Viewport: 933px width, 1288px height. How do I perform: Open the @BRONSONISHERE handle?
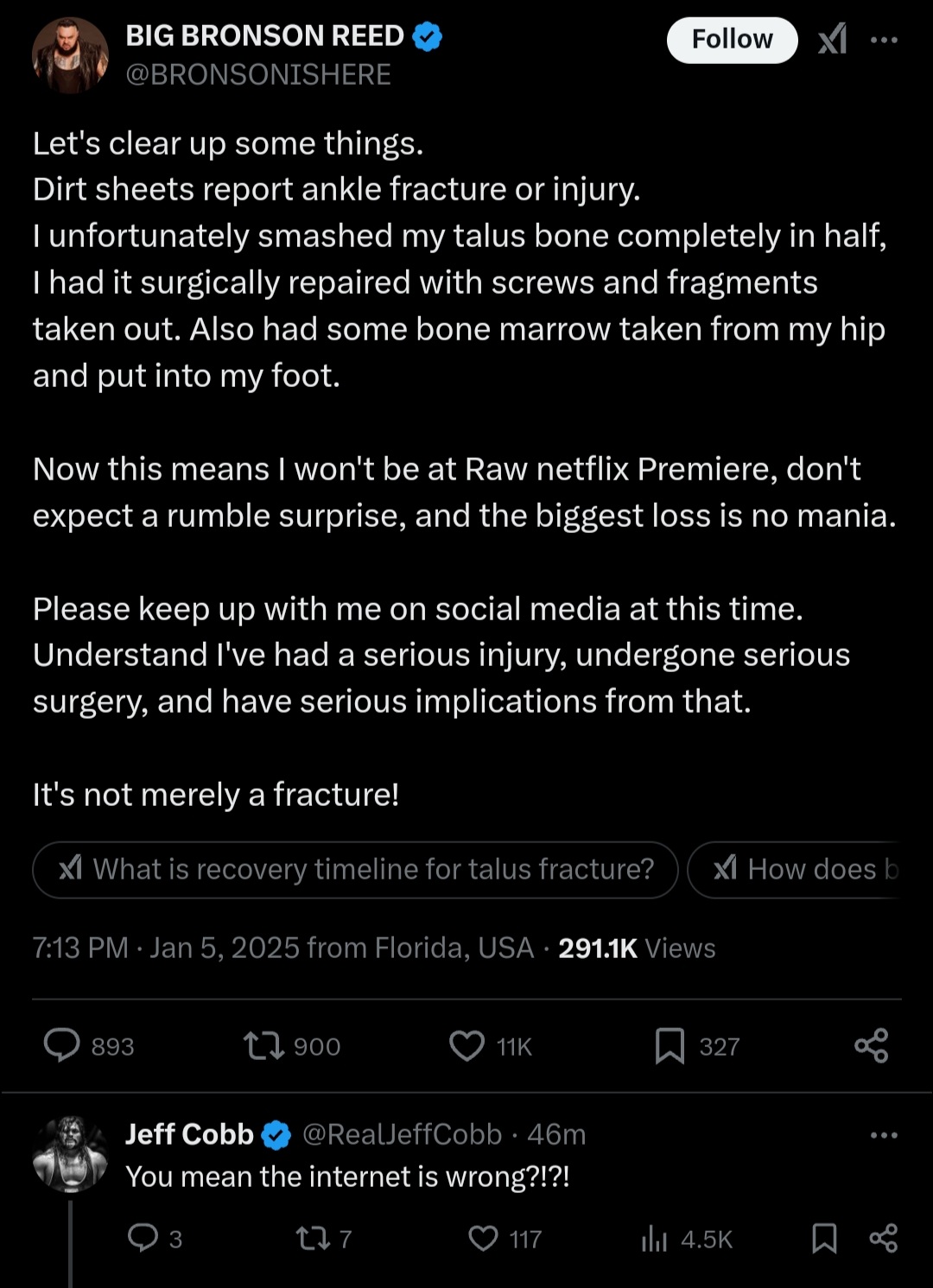pyautogui.click(x=257, y=75)
